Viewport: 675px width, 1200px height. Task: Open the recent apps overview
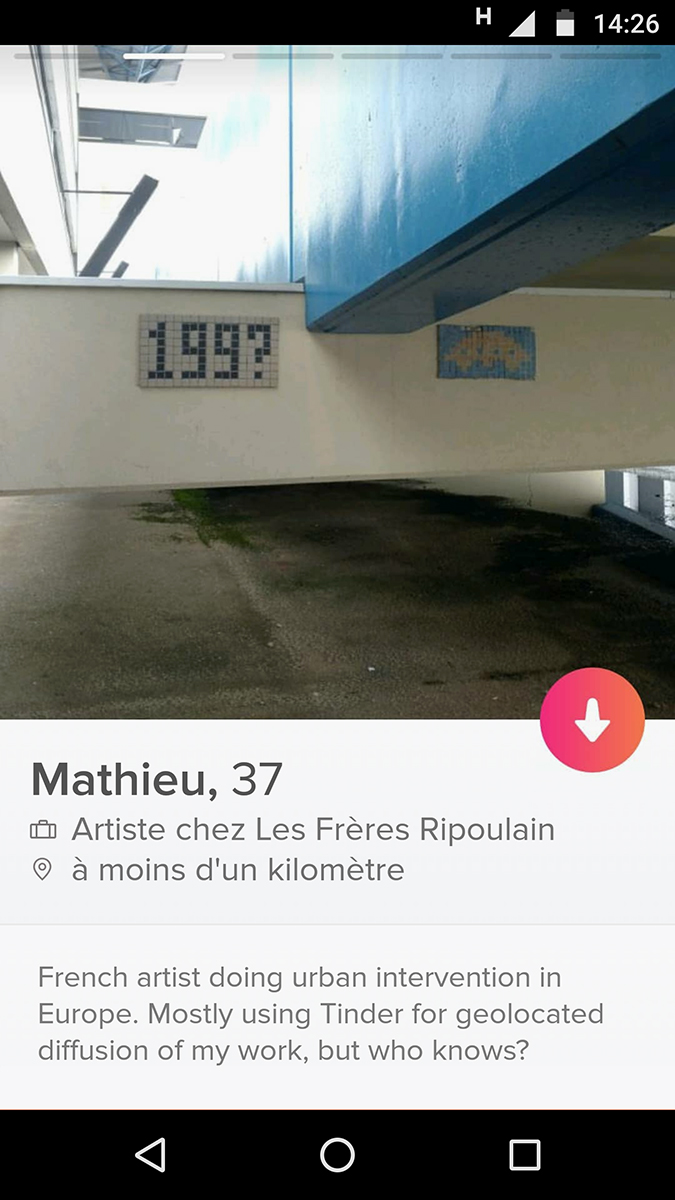tap(524, 1155)
